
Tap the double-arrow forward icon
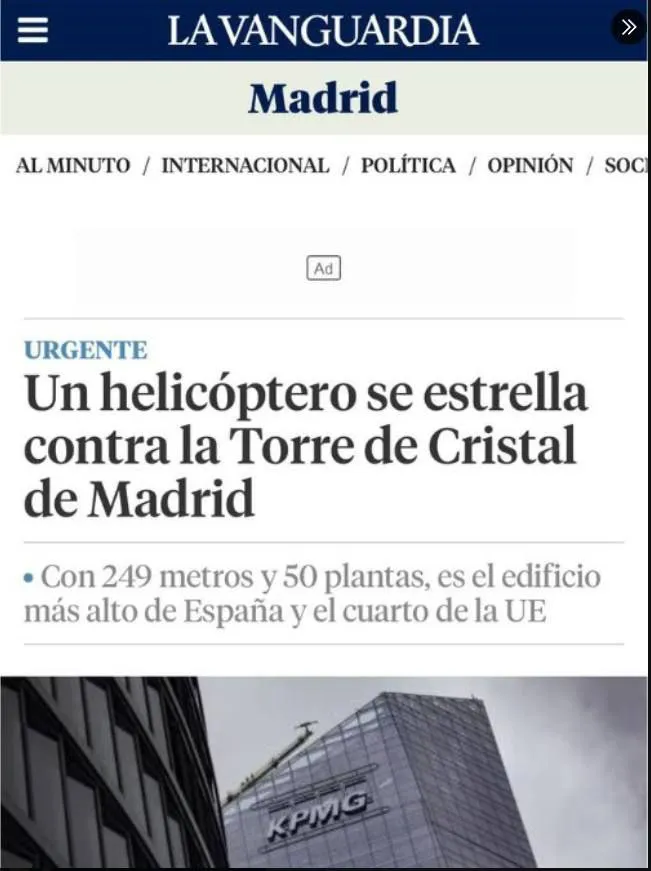point(628,27)
